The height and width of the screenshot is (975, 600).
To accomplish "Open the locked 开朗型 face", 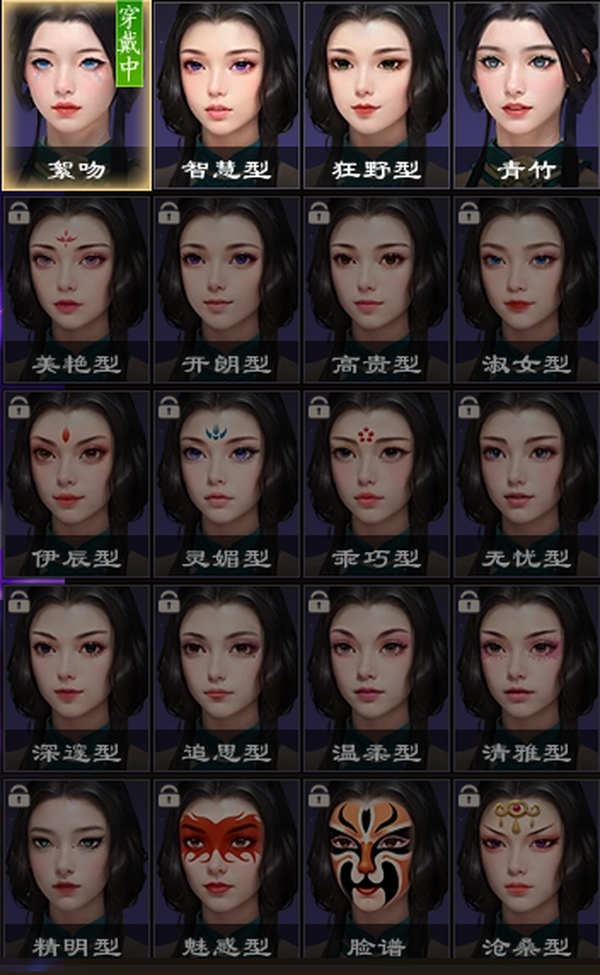I will (x=226, y=290).
